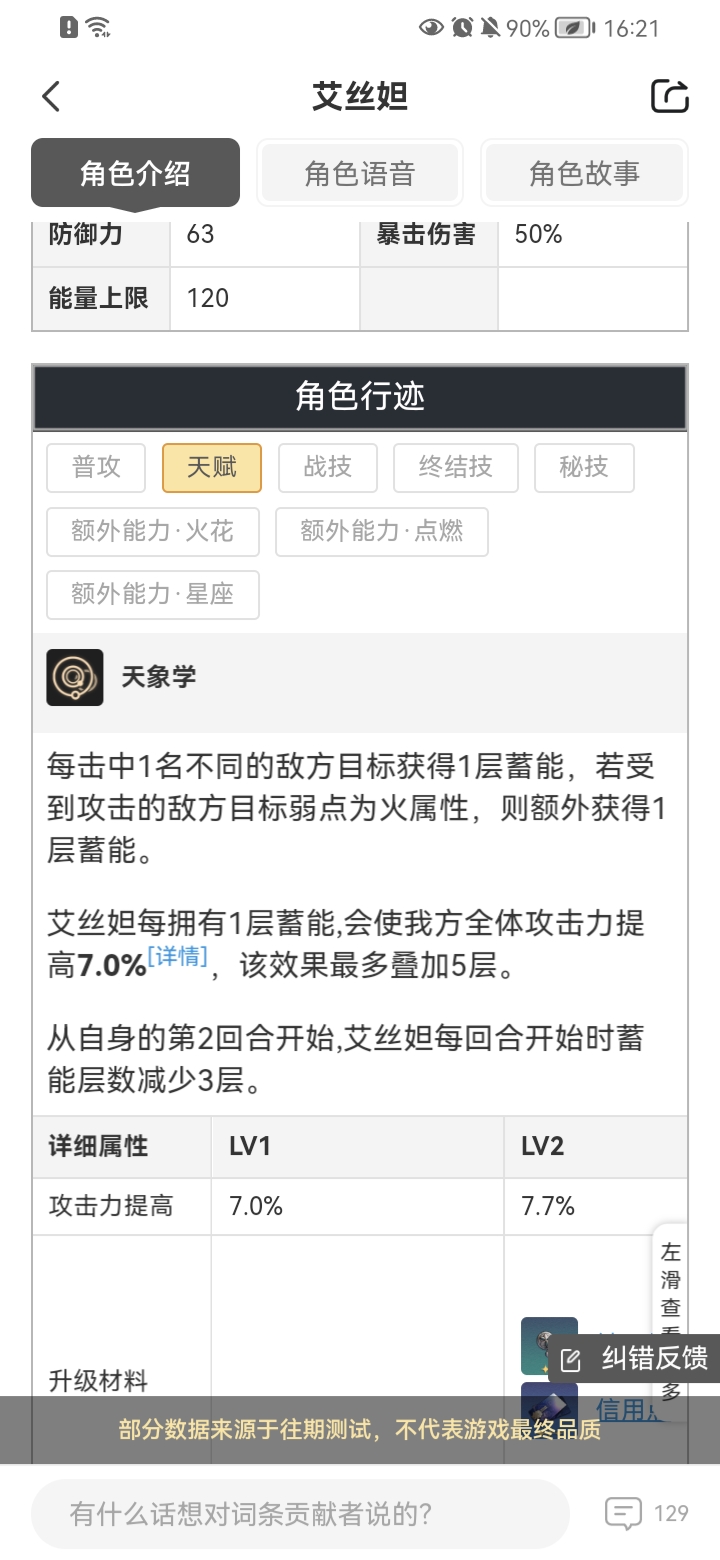Open the 纠错反馈 feedback button
Screen dimensions: 720x1560
pyautogui.click(x=634, y=1358)
